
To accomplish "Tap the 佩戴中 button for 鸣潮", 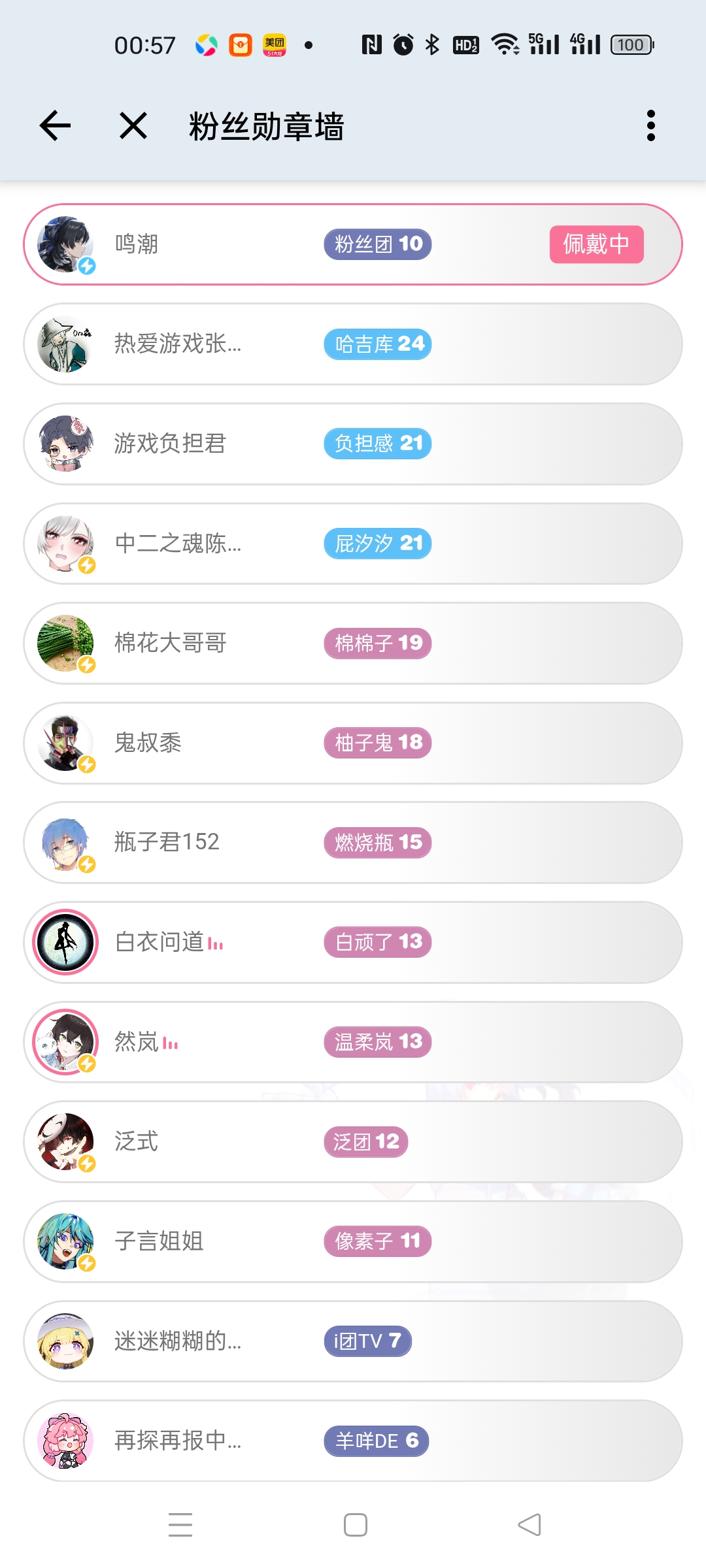I will [596, 244].
